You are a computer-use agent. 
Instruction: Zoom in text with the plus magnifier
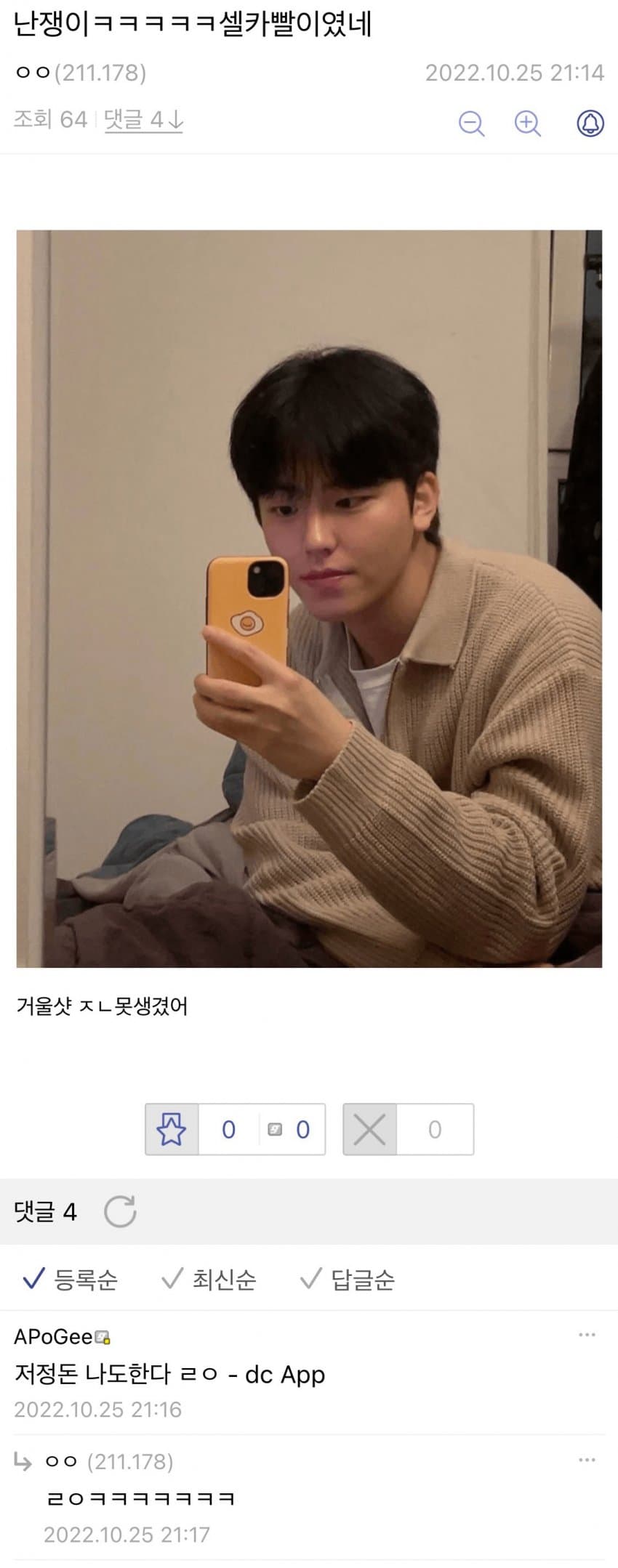pos(527,124)
